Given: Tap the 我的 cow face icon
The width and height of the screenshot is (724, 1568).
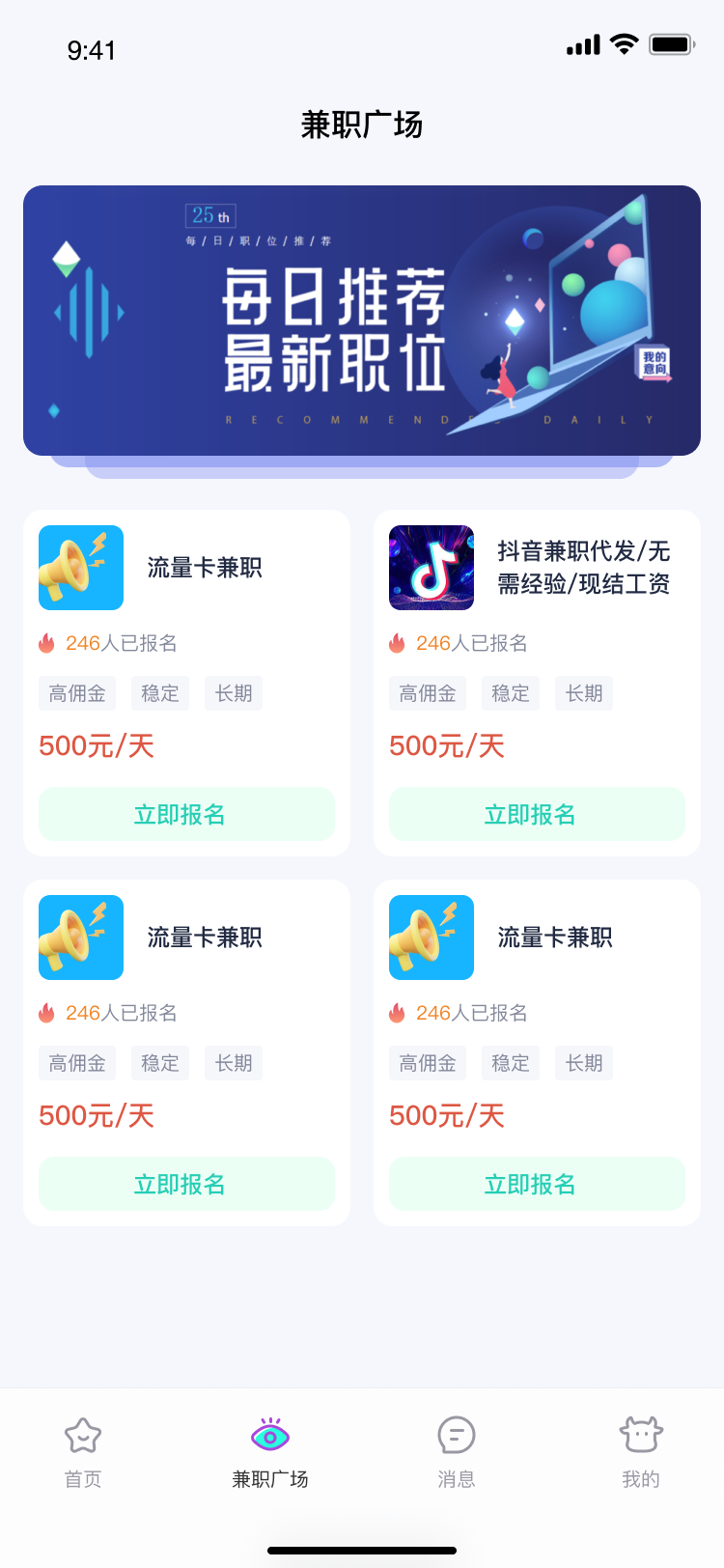Looking at the screenshot, I should tap(640, 1438).
